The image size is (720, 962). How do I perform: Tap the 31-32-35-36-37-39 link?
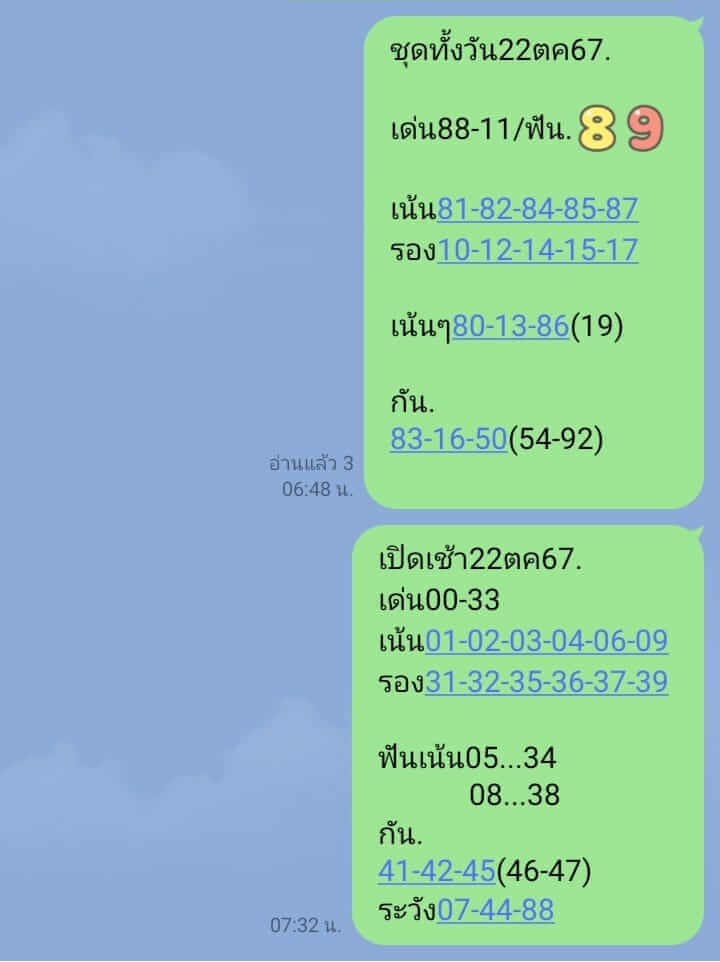click(546, 682)
